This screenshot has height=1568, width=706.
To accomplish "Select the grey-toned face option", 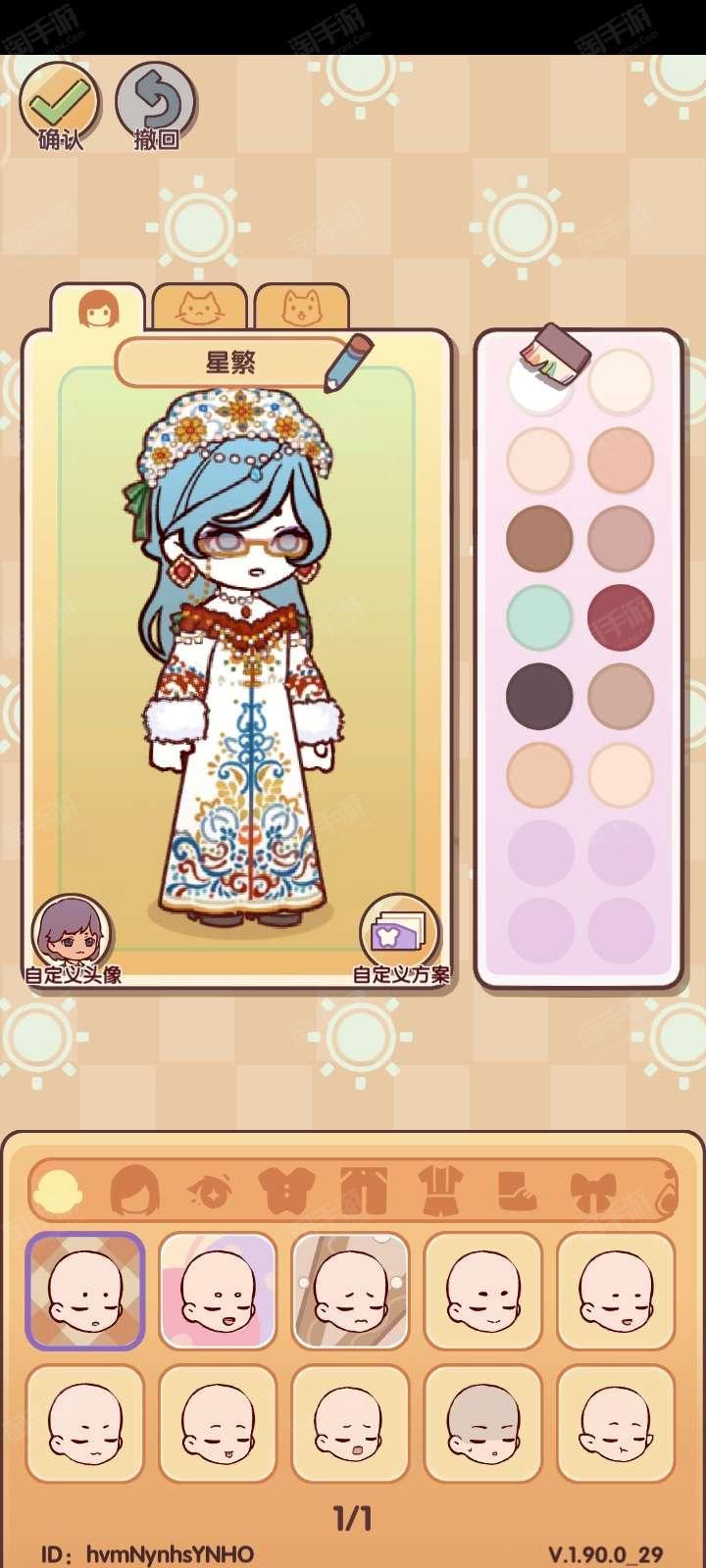I will (482, 1424).
